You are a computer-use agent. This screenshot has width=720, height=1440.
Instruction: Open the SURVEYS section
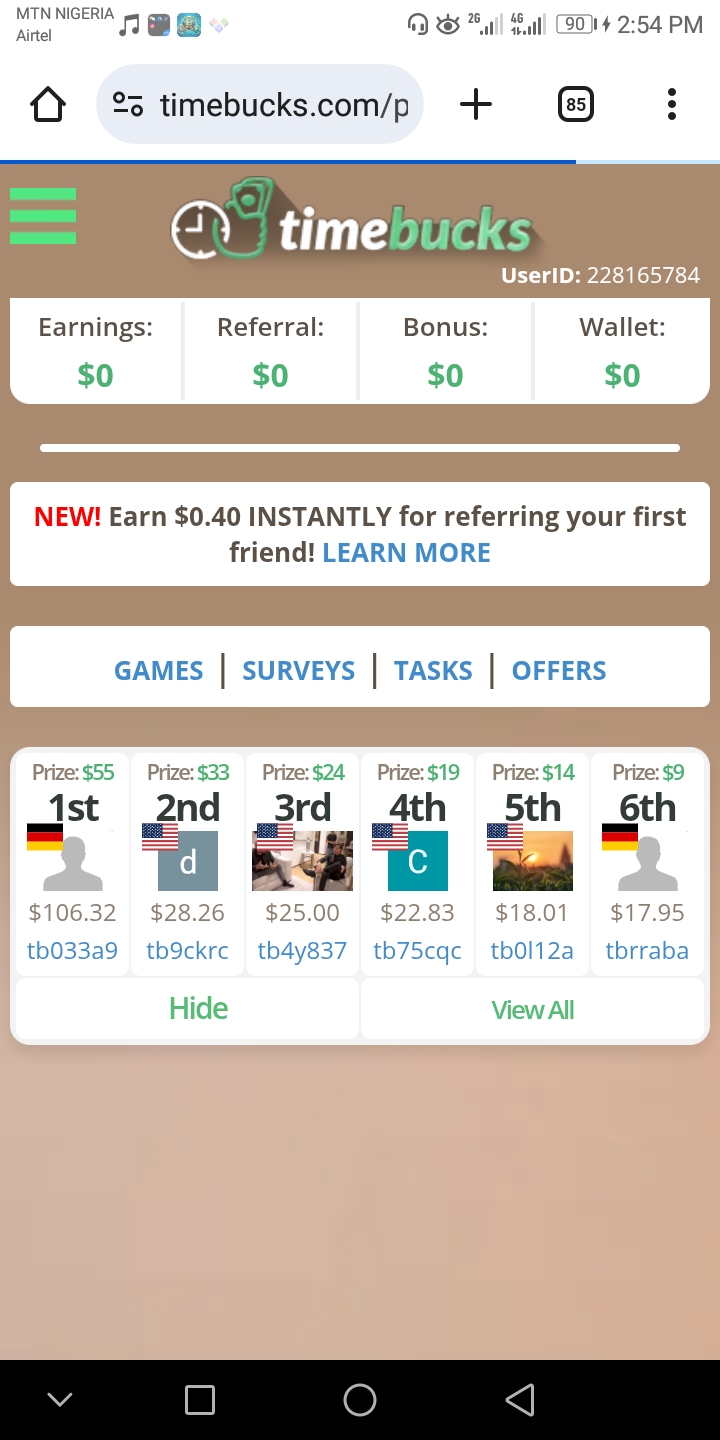point(298,670)
